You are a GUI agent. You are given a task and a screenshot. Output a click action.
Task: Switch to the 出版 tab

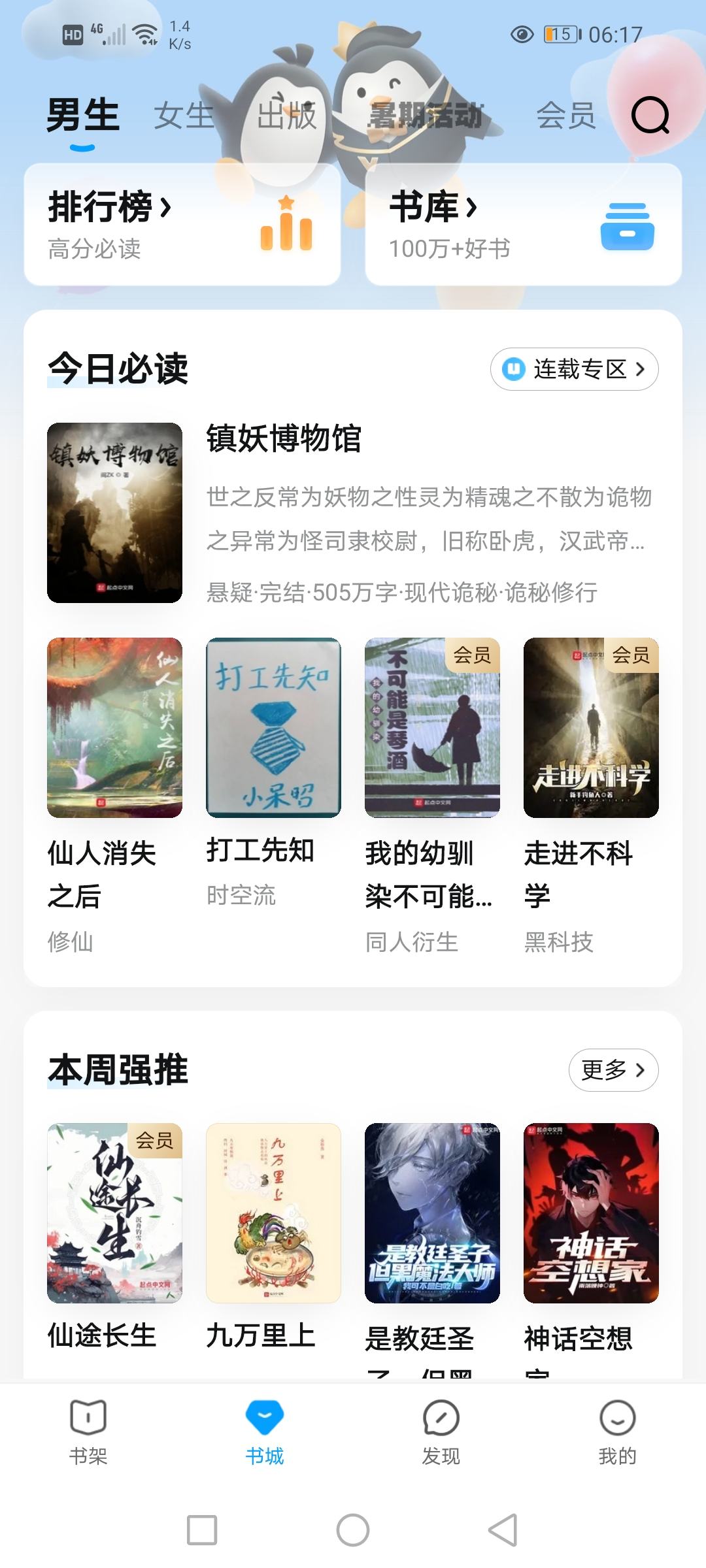[x=286, y=116]
